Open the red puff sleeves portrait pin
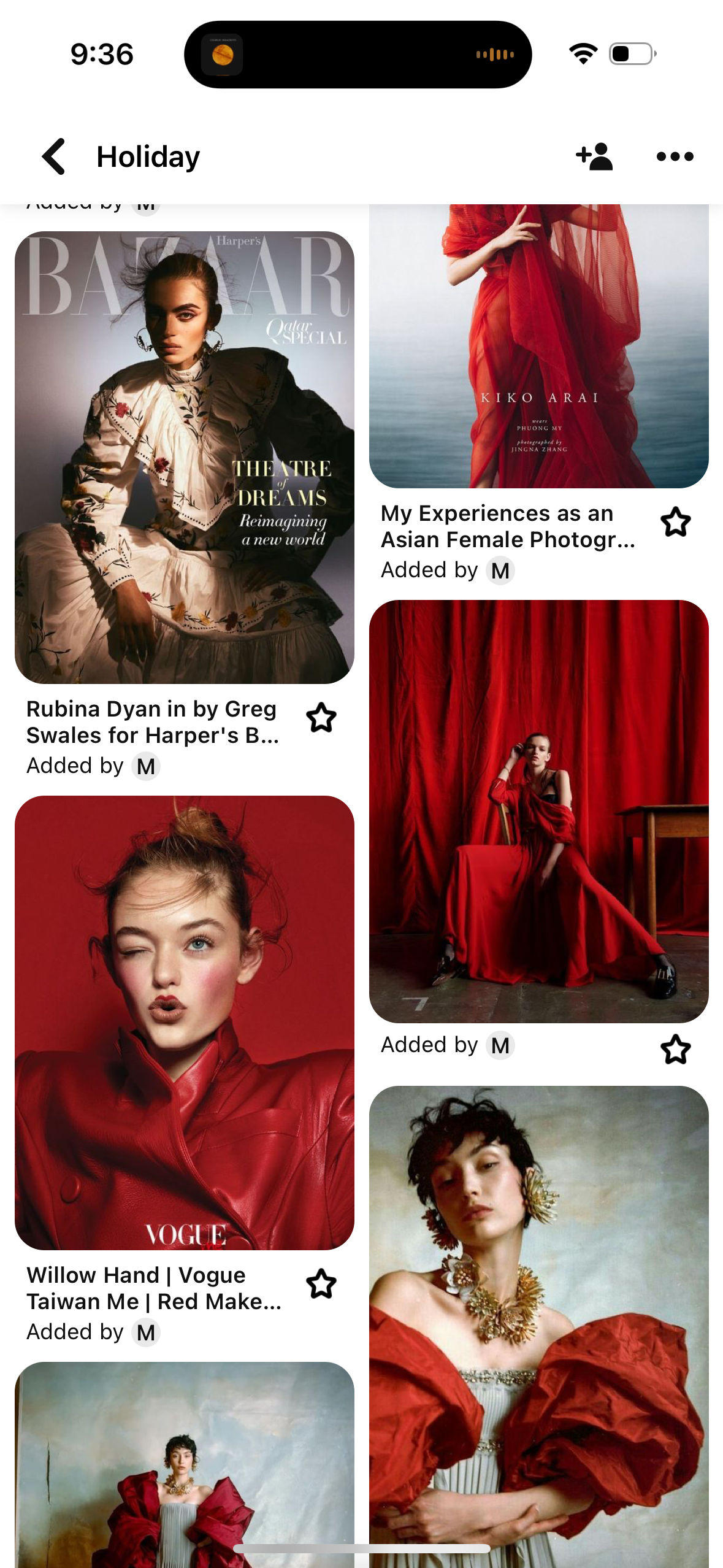723x1568 pixels. point(538,1325)
